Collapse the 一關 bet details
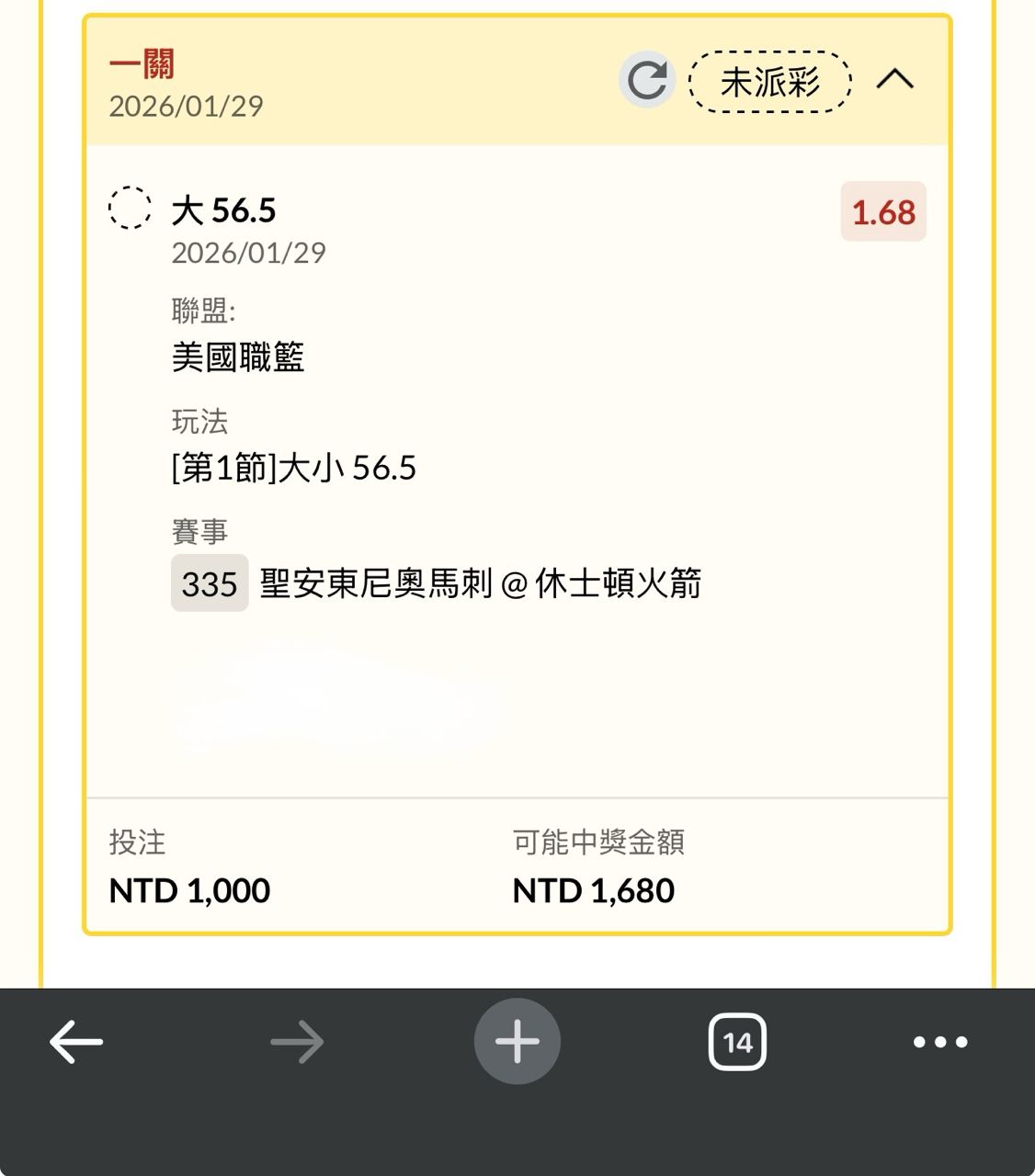 [894, 81]
